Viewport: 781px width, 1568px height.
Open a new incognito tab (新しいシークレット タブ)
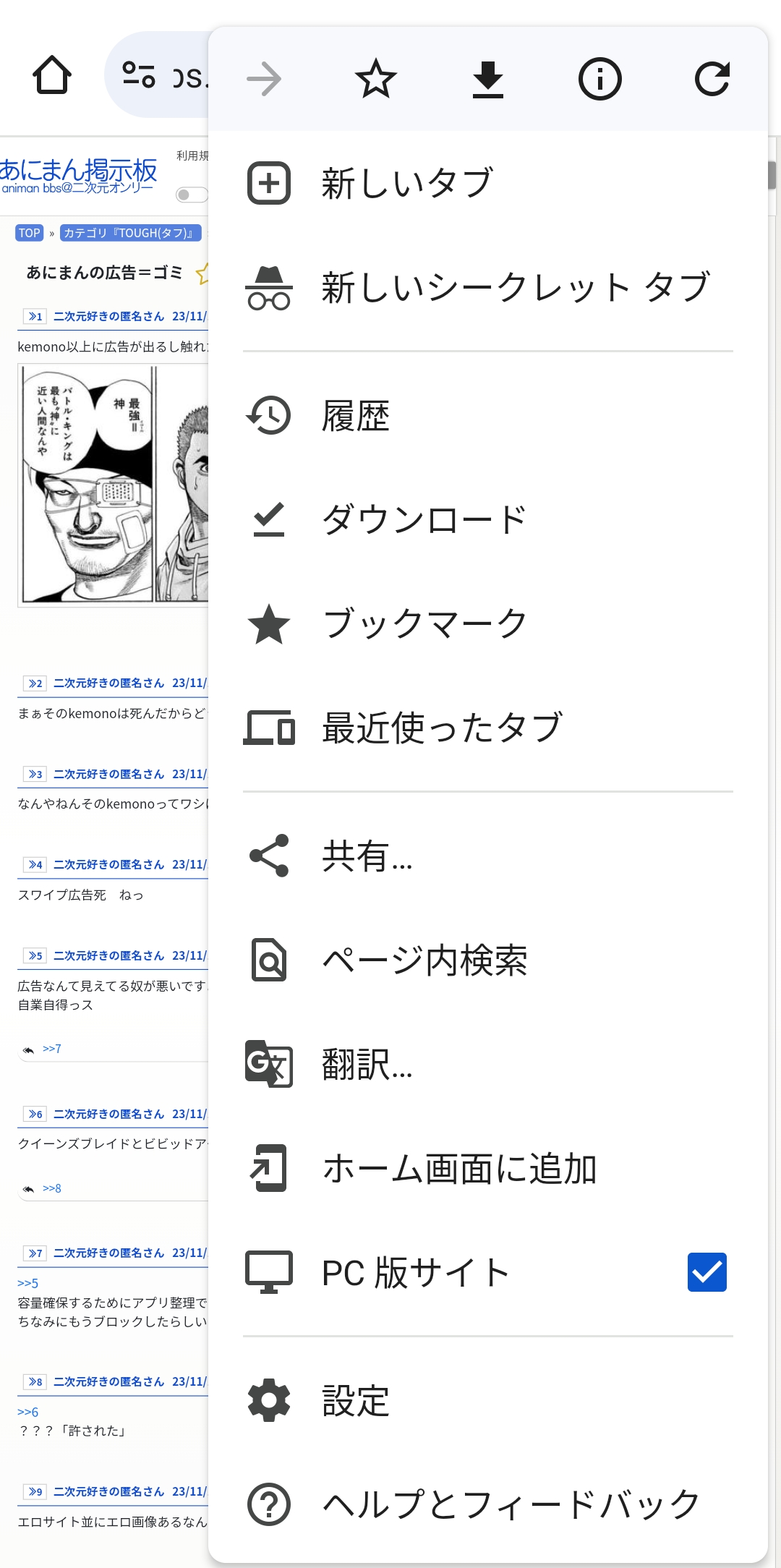(477, 287)
